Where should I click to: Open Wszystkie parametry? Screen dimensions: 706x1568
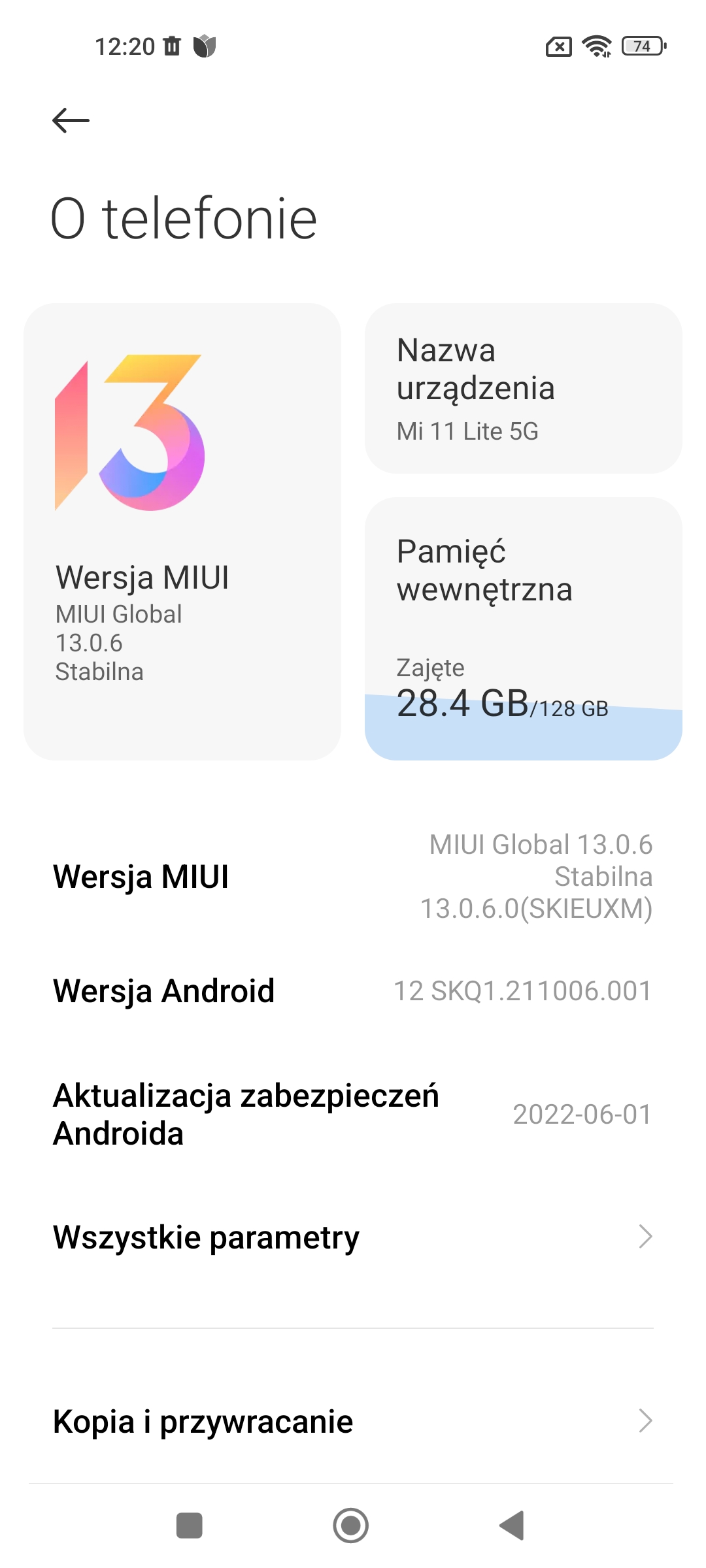click(353, 1237)
